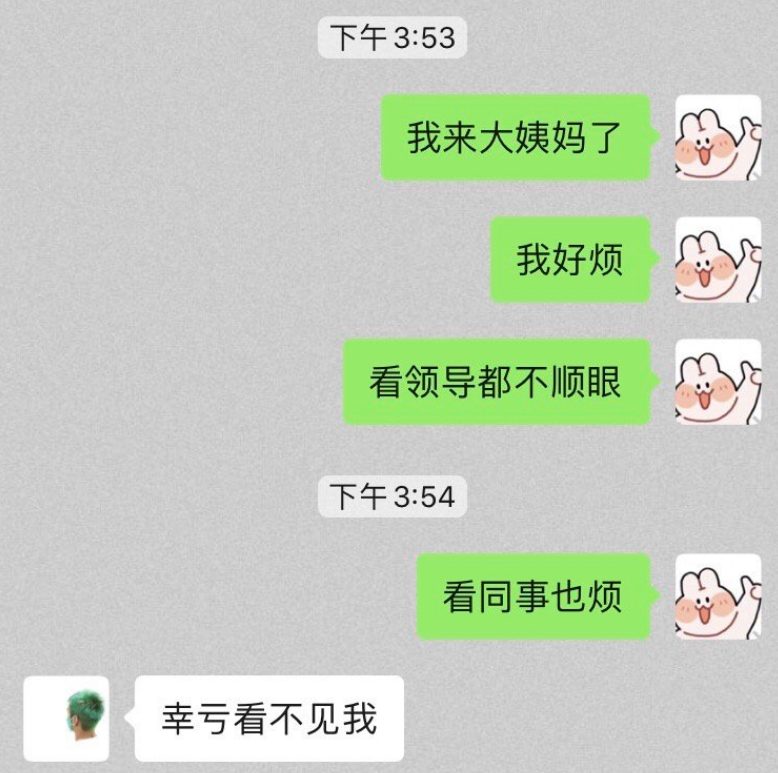The height and width of the screenshot is (773, 778).
Task: Open the bunny avatar next to 我好烦
Action: click(718, 259)
